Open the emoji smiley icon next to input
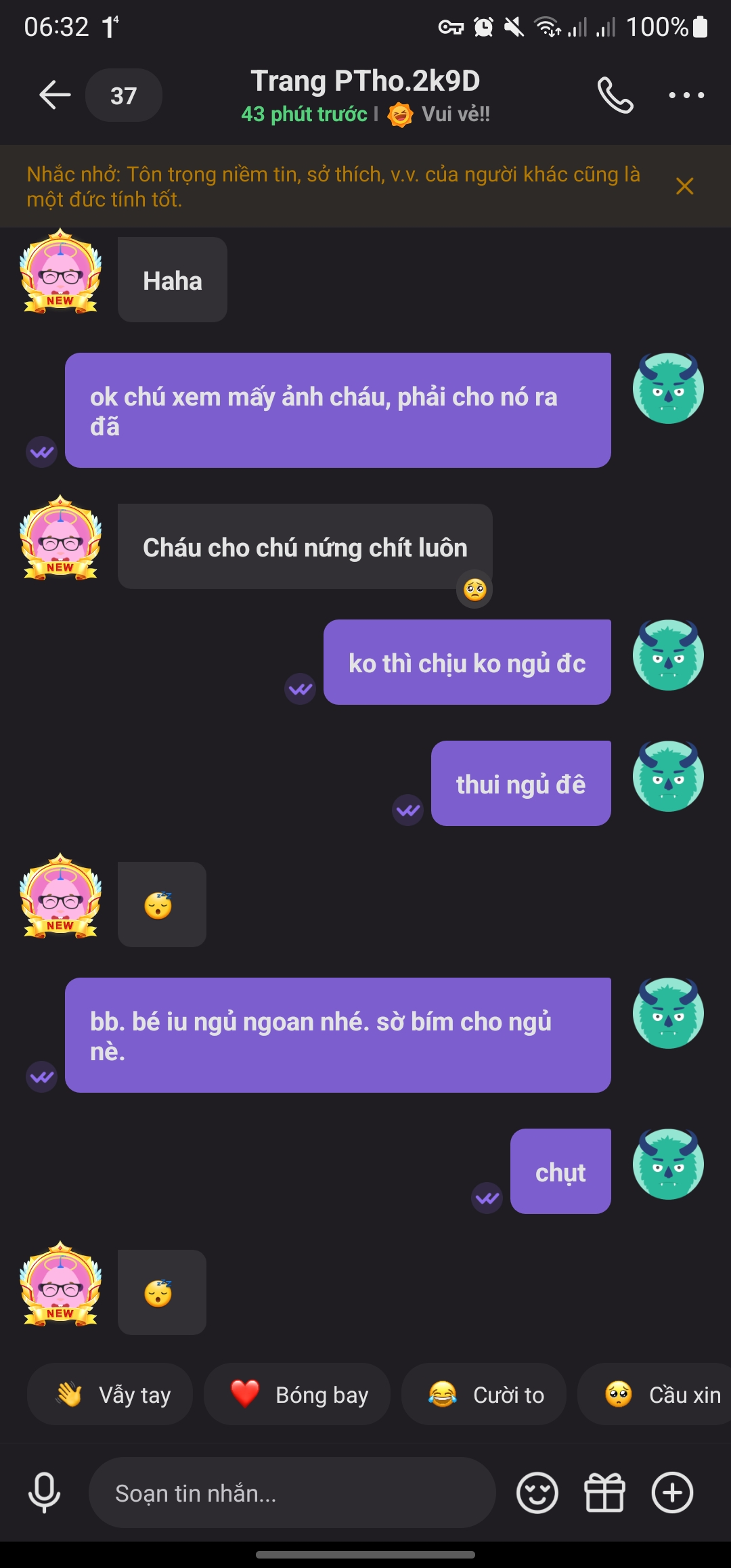Screen dimensions: 731x1568 coord(538,1492)
